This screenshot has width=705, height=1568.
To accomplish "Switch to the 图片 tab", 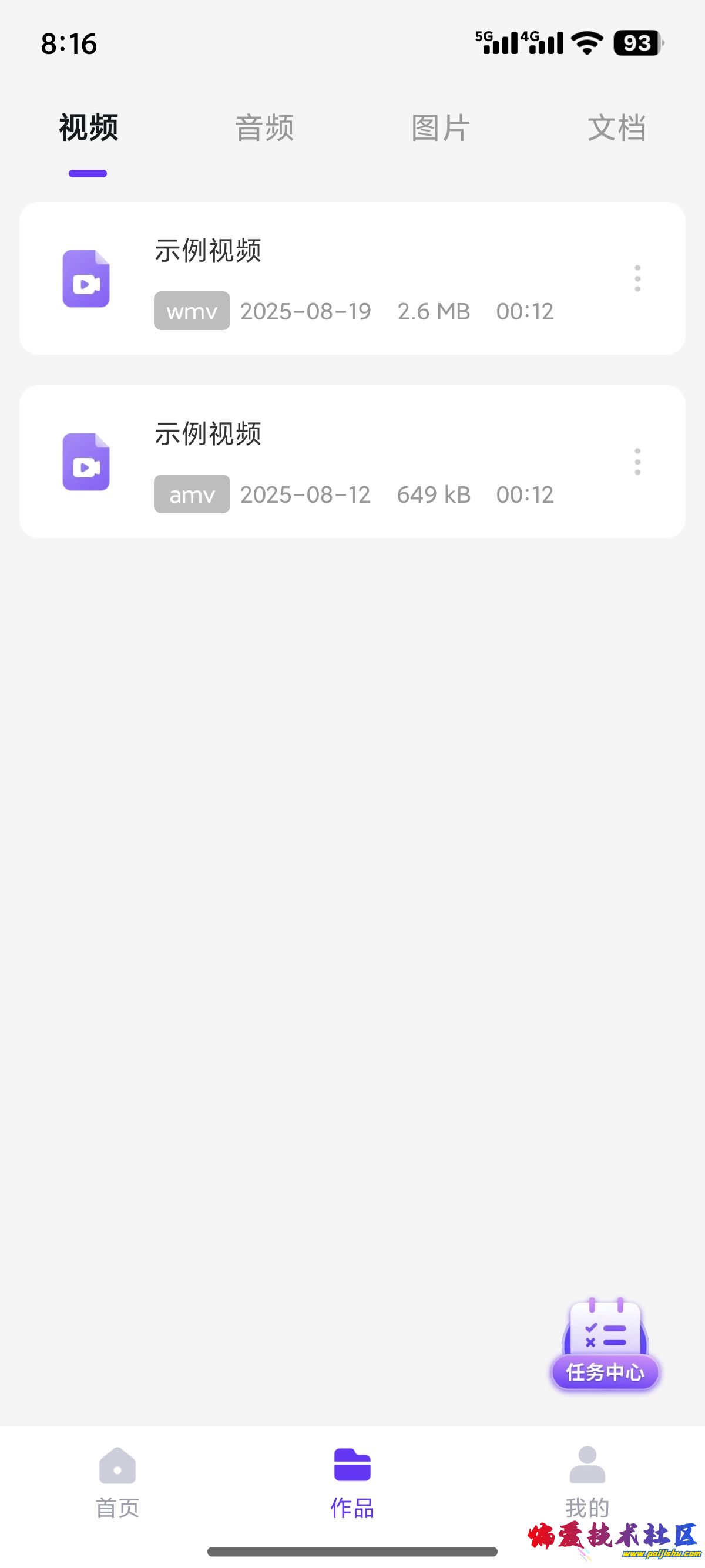I will tap(440, 128).
